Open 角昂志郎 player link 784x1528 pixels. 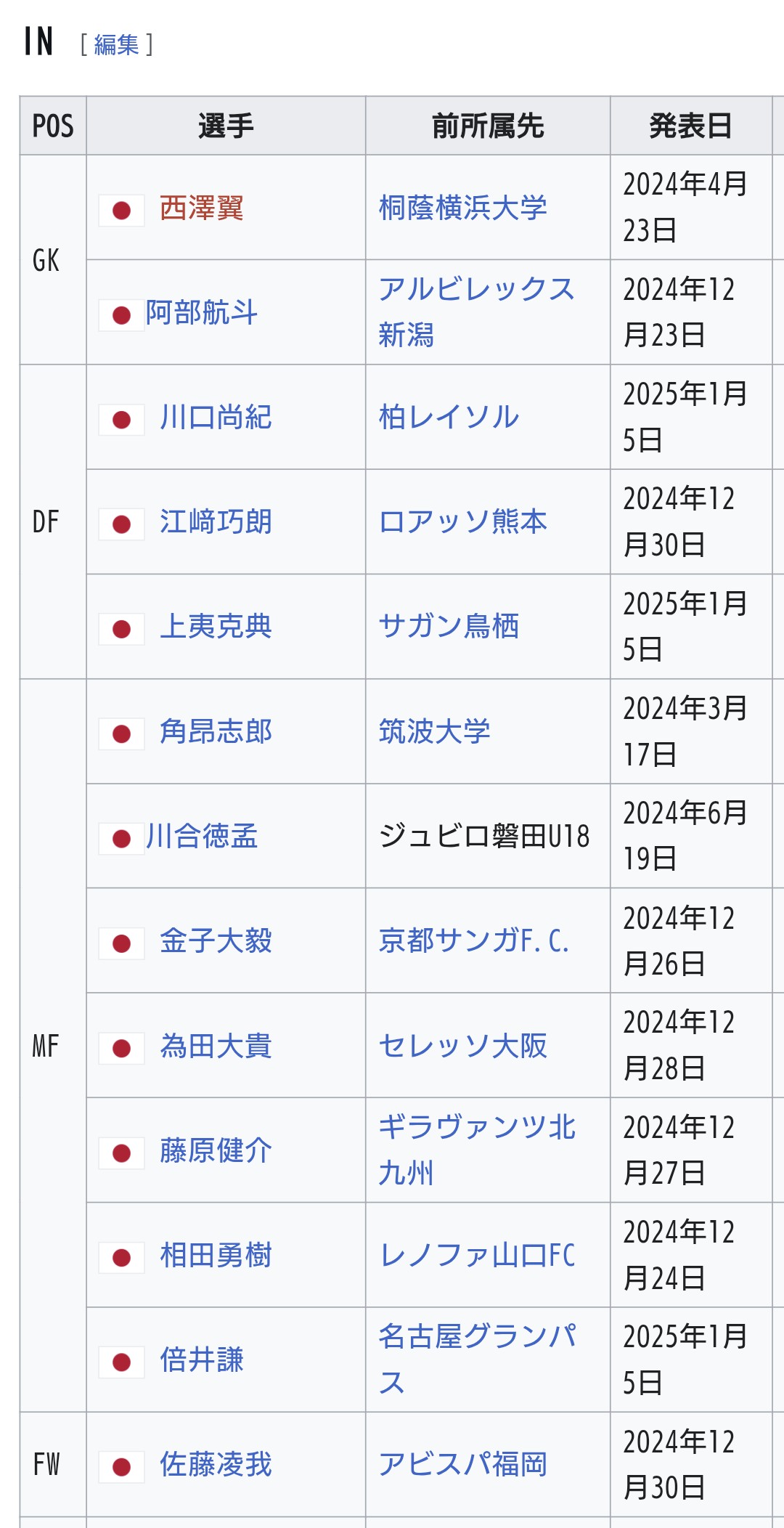(x=216, y=731)
